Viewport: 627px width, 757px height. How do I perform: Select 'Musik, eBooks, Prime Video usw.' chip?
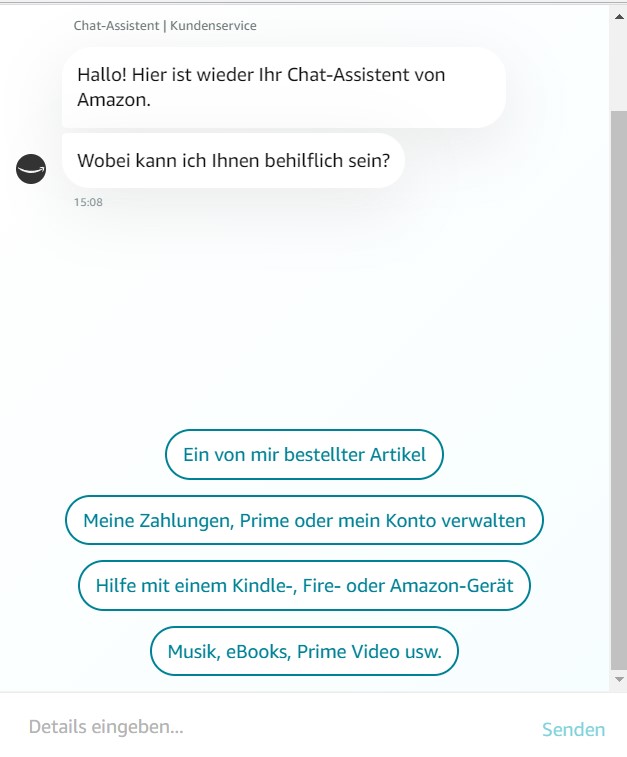tap(304, 652)
